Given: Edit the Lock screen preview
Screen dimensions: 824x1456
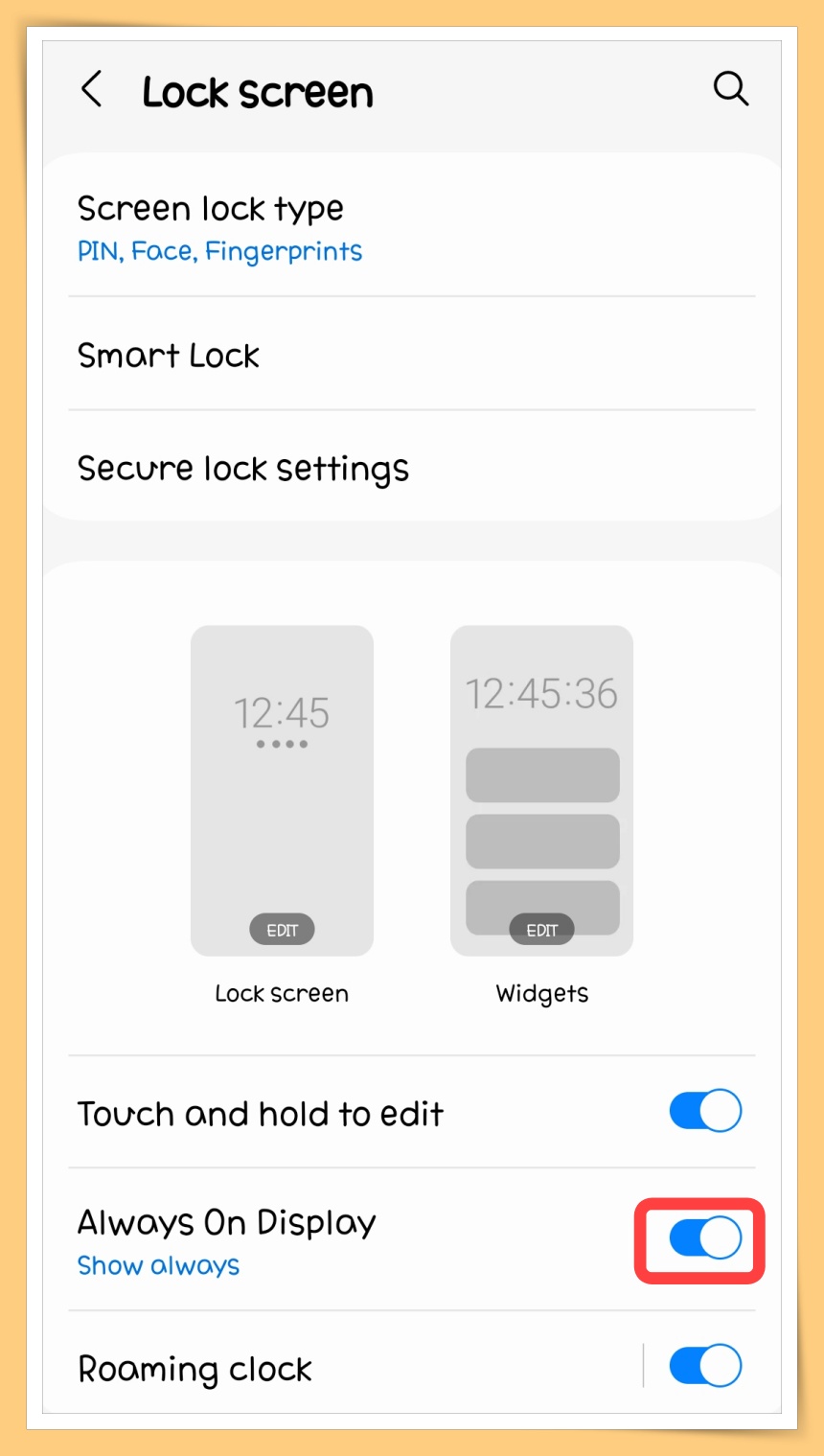Looking at the screenshot, I should click(282, 930).
